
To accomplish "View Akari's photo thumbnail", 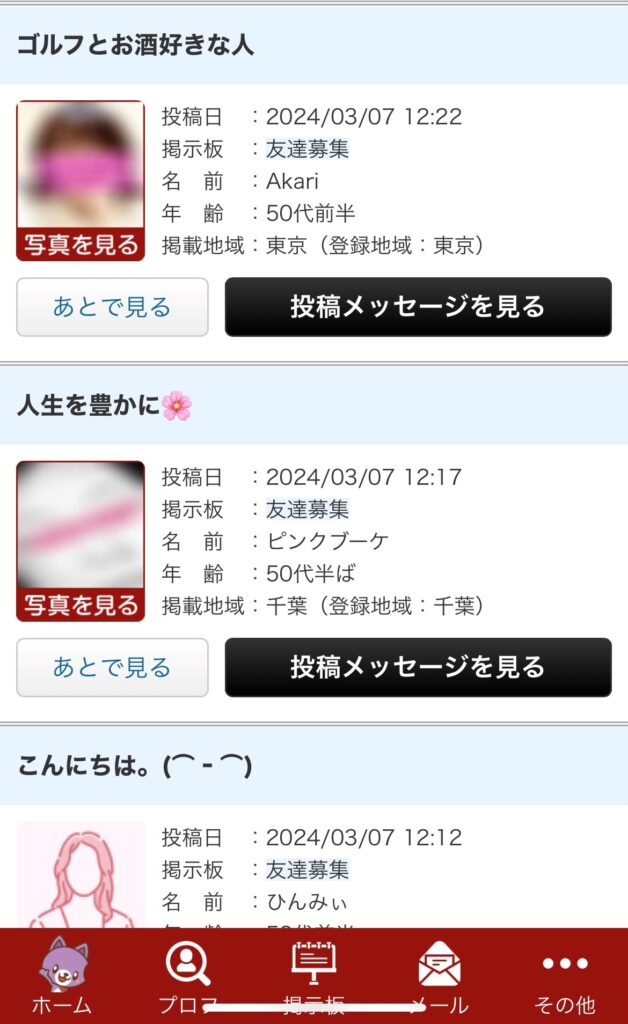I will point(81,180).
